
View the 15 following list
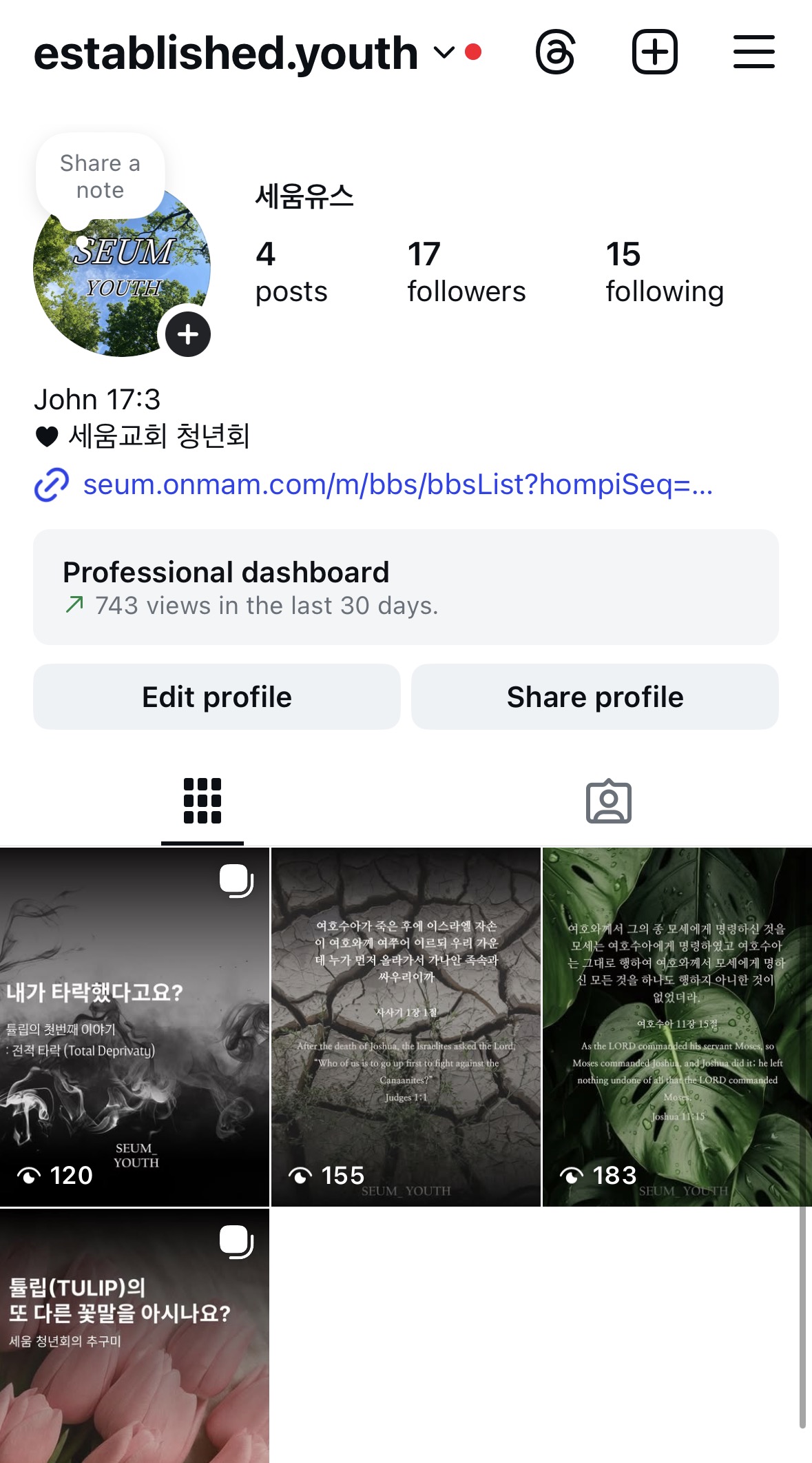[x=664, y=273]
